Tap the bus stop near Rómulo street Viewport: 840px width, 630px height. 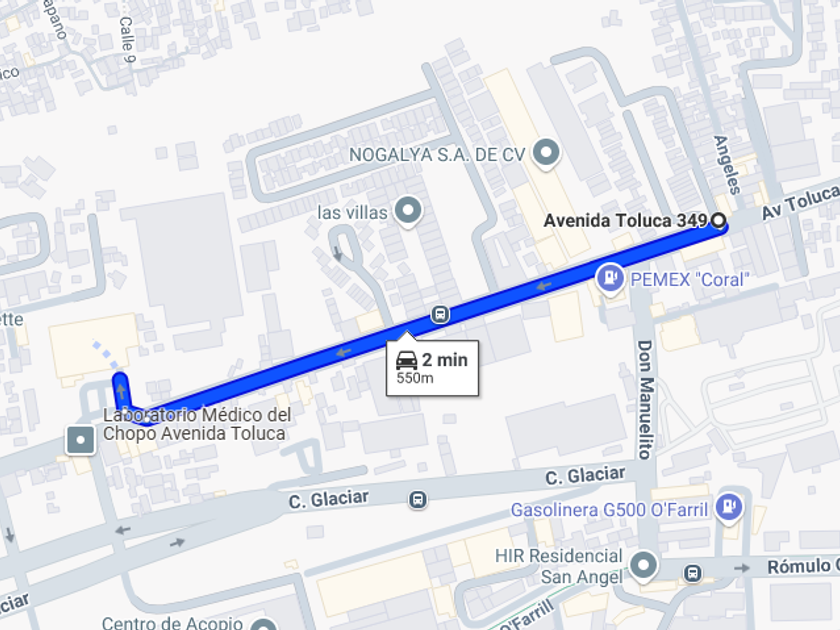click(x=692, y=574)
